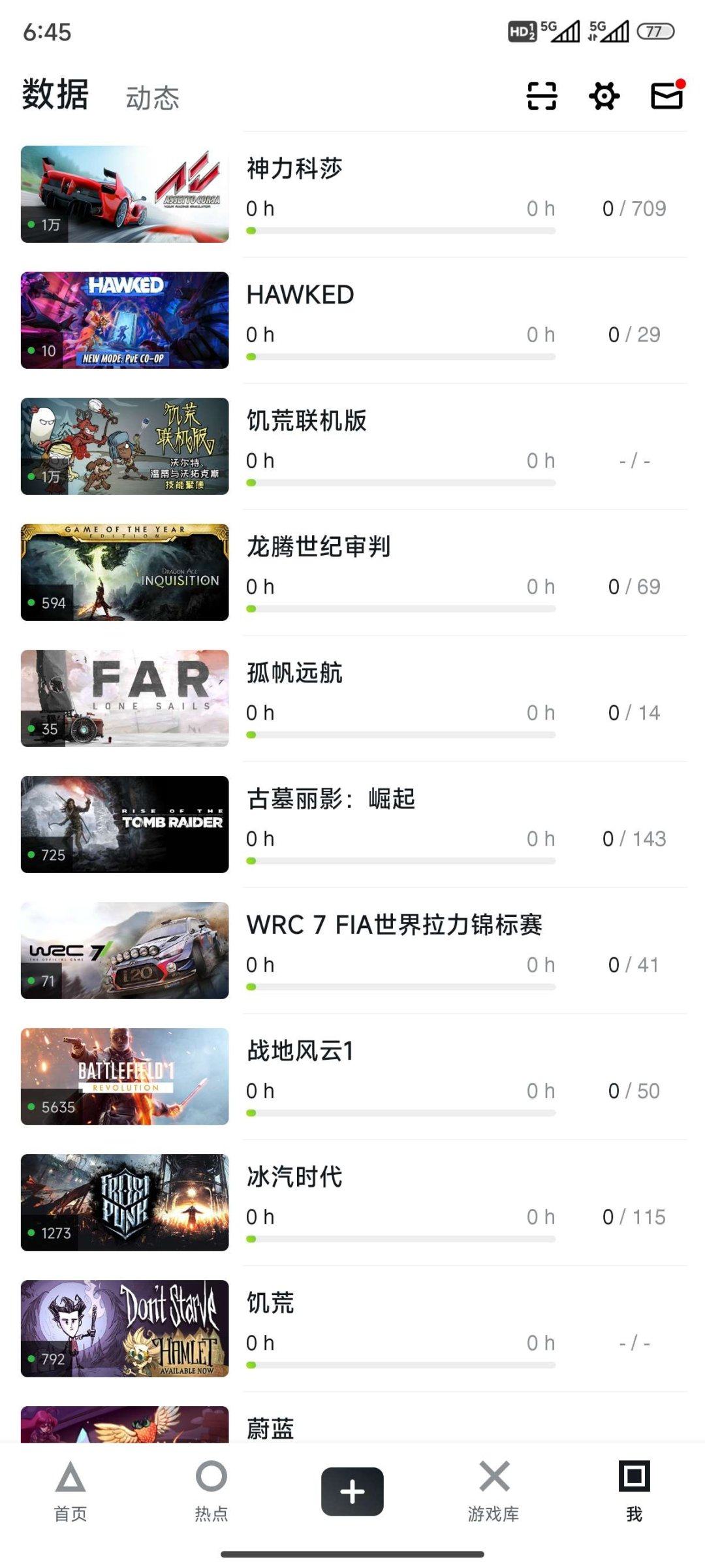Select the Battlefield 1 cover thumbnail
The image size is (705, 1568).
coord(124,1077)
